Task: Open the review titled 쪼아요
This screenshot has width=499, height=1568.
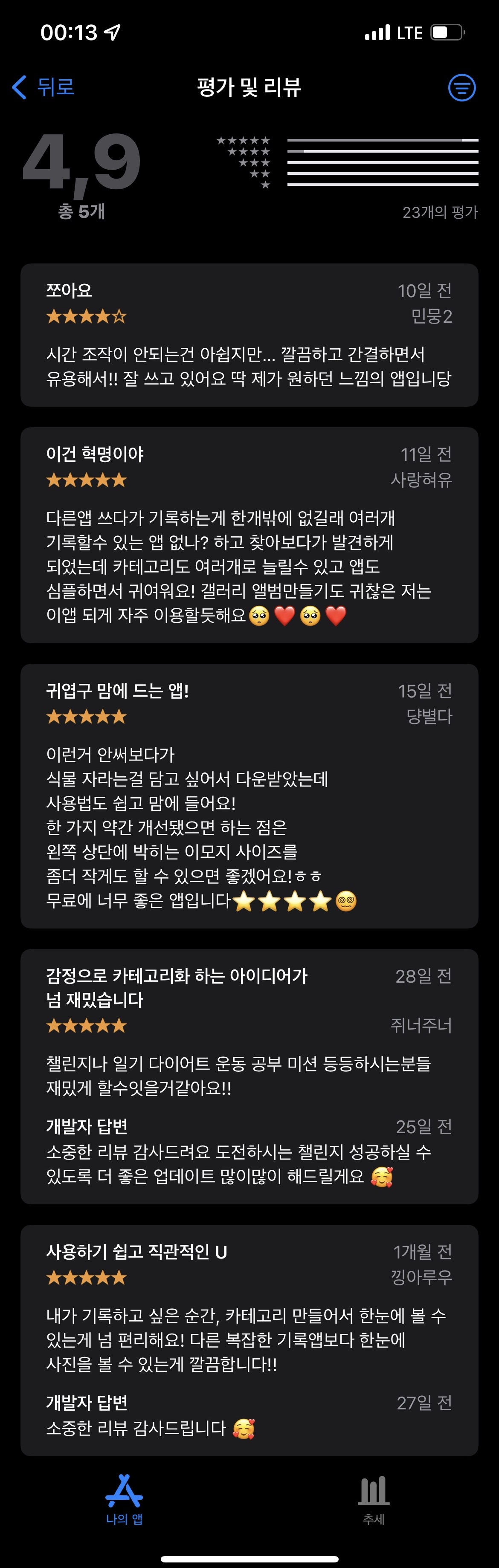Action: coord(249,335)
